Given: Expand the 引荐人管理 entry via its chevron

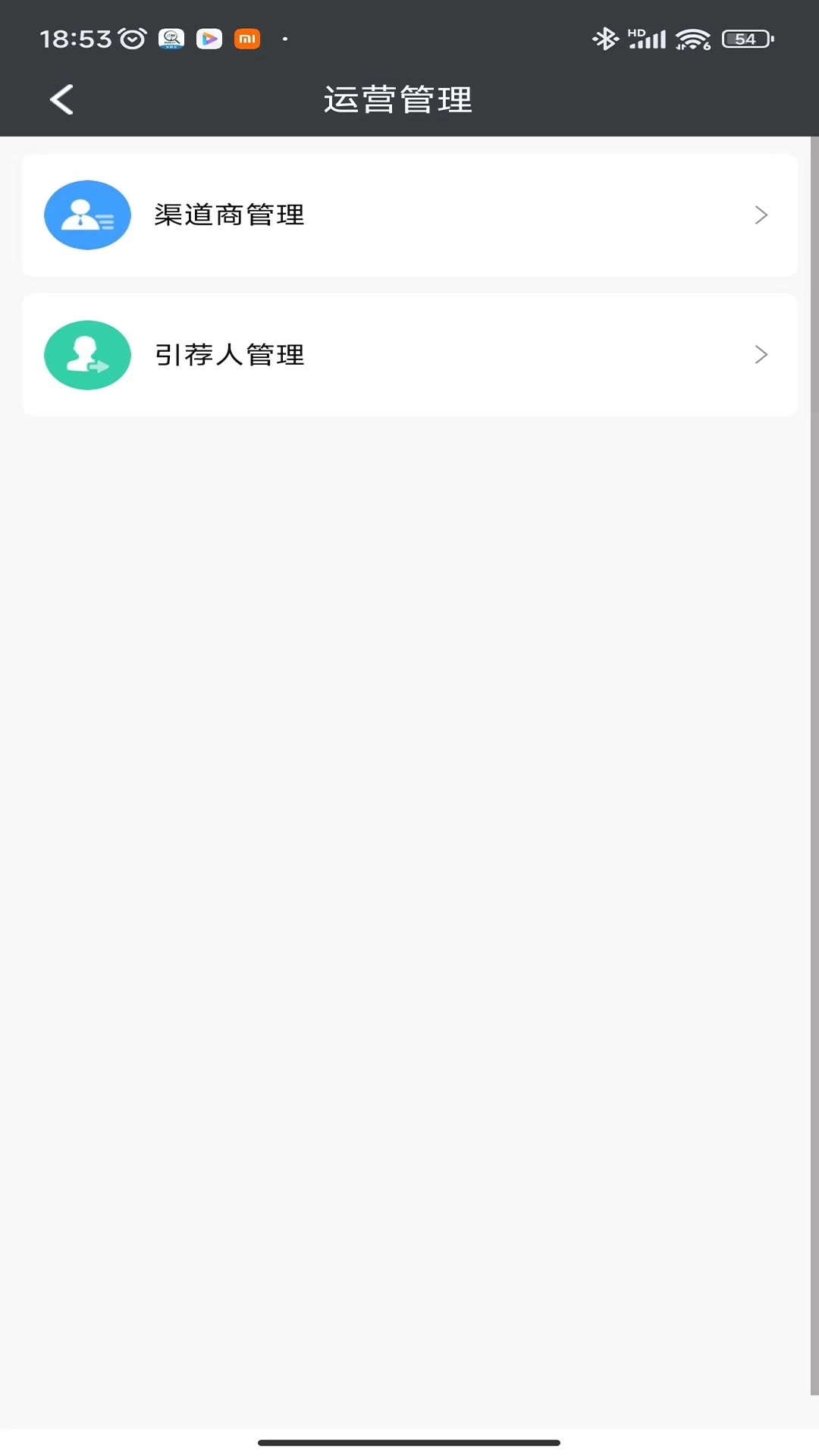Looking at the screenshot, I should 761,355.
